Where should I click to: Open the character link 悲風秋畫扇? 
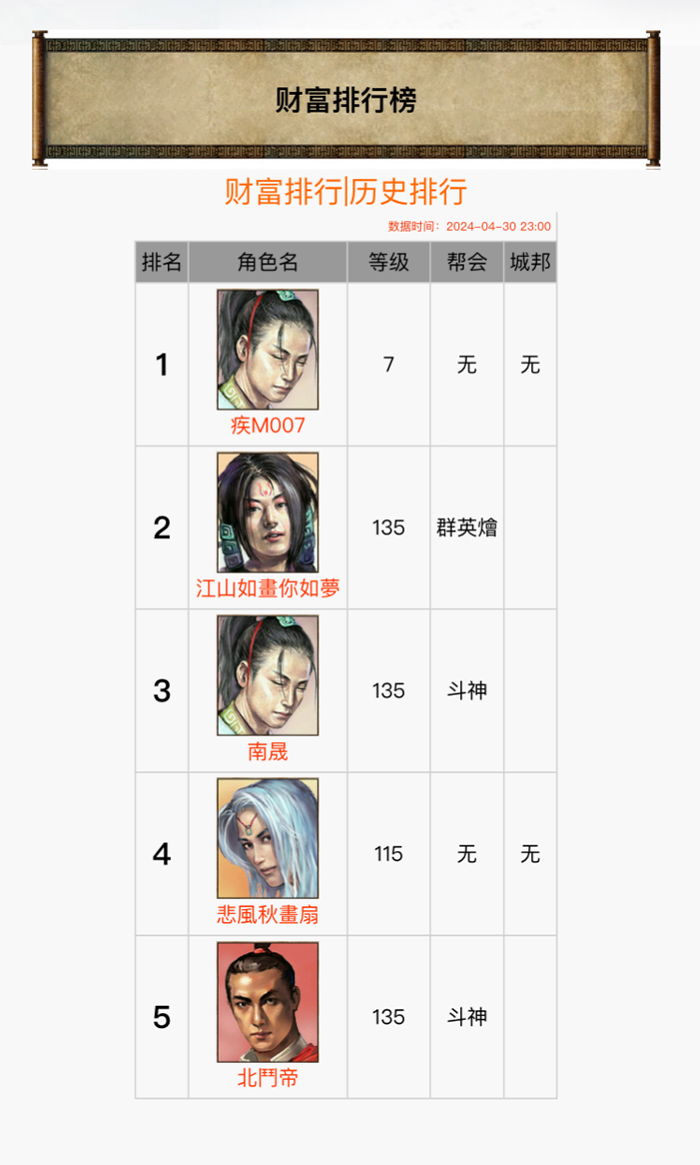coord(268,915)
